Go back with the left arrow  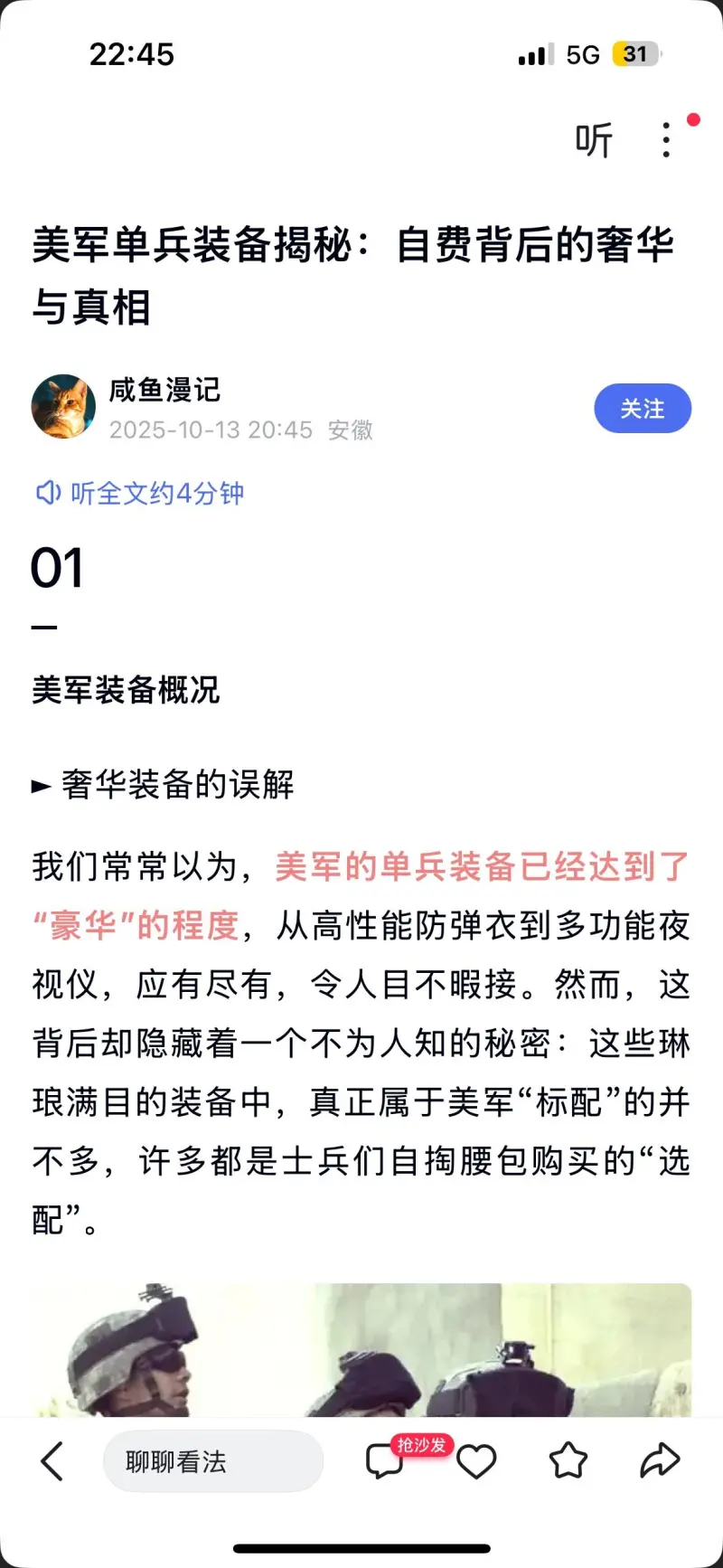pos(52,1461)
